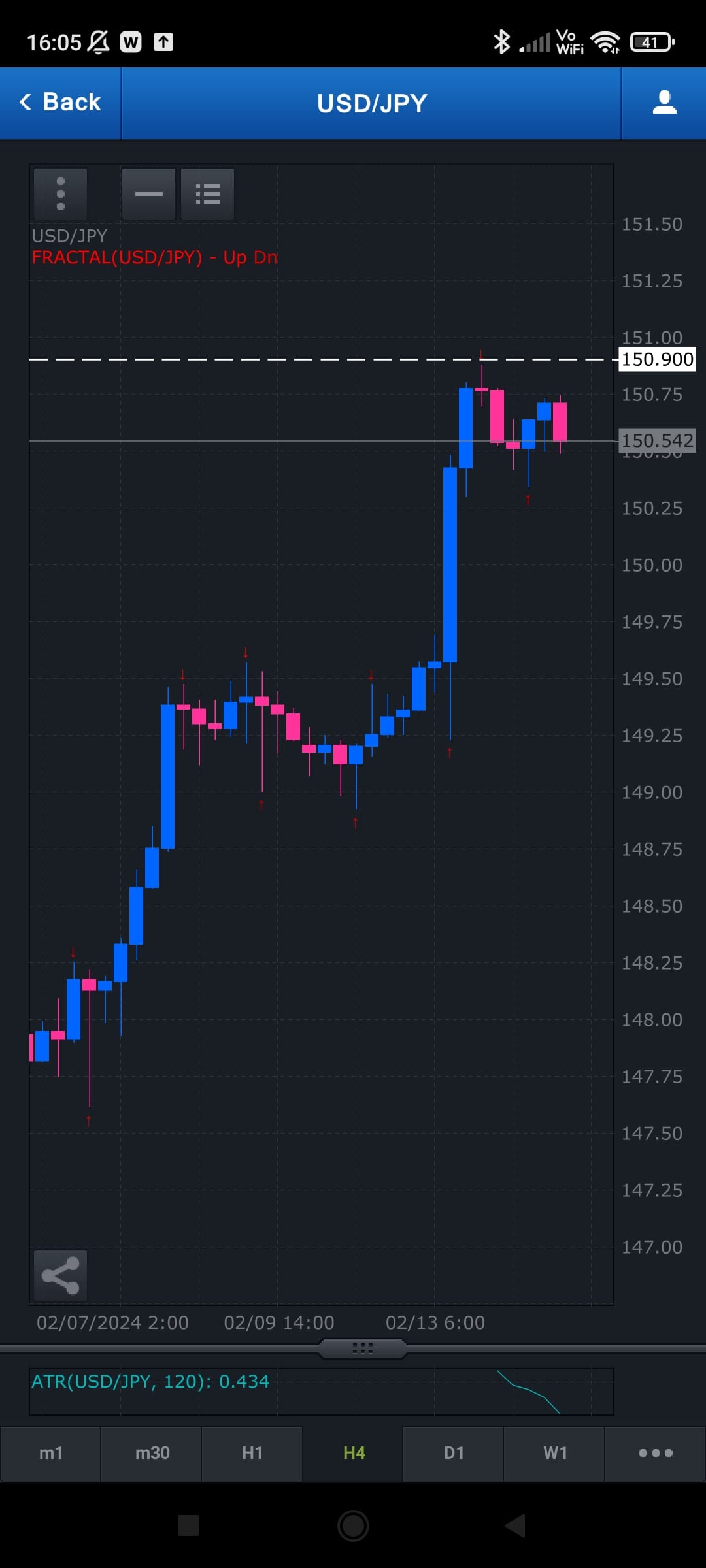Show more timeframe options
706x1568 pixels.
coord(655,1453)
